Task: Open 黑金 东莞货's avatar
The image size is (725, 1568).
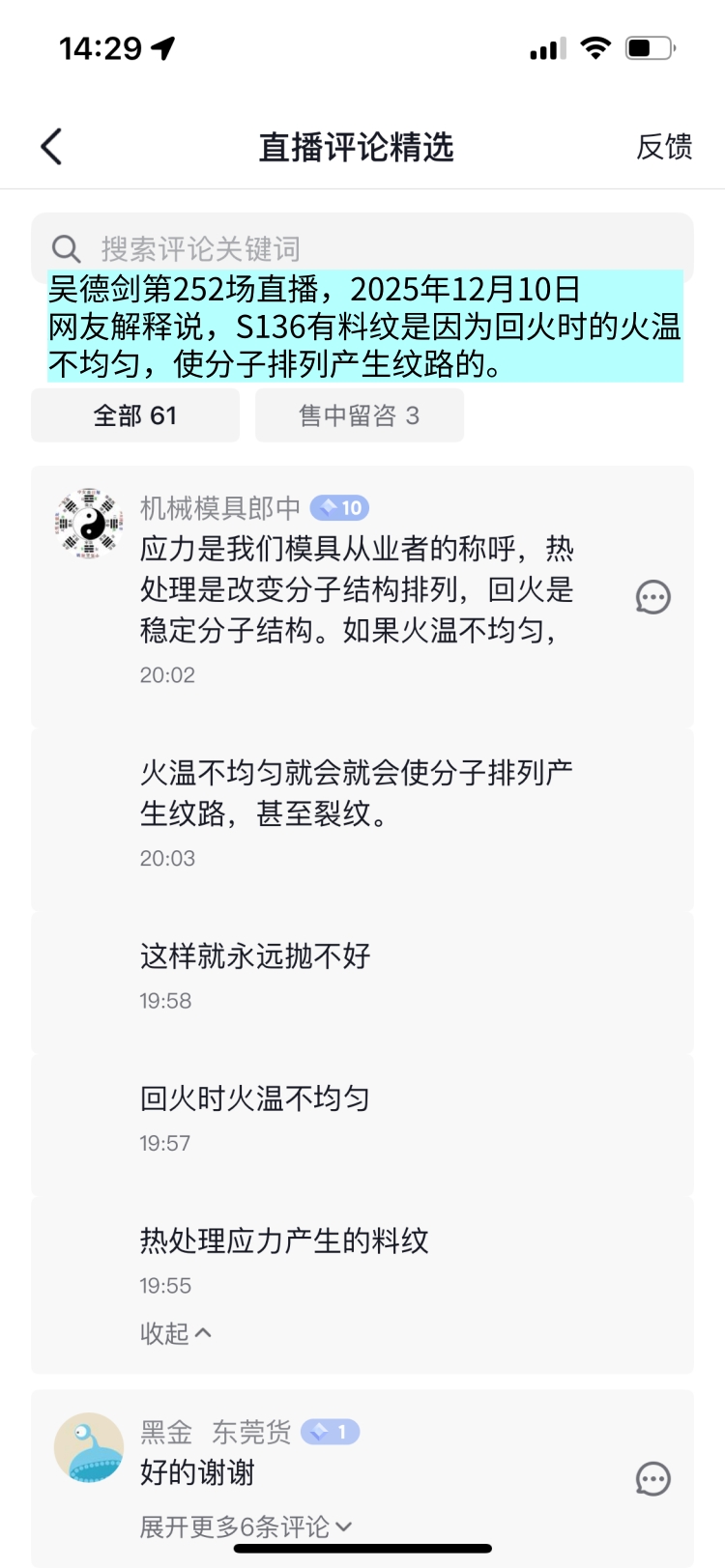Action: [89, 1447]
